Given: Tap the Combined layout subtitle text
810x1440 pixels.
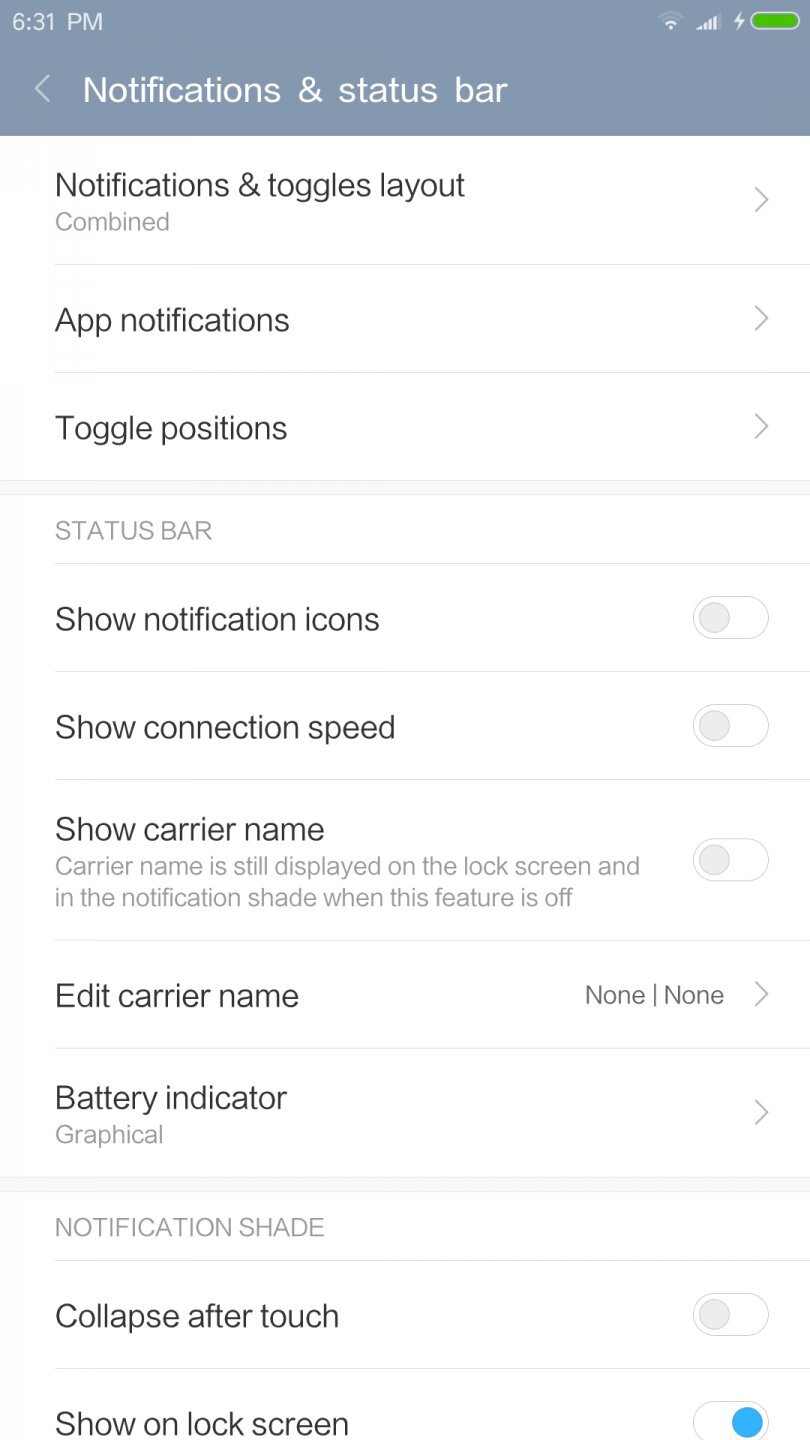Looking at the screenshot, I should [112, 222].
